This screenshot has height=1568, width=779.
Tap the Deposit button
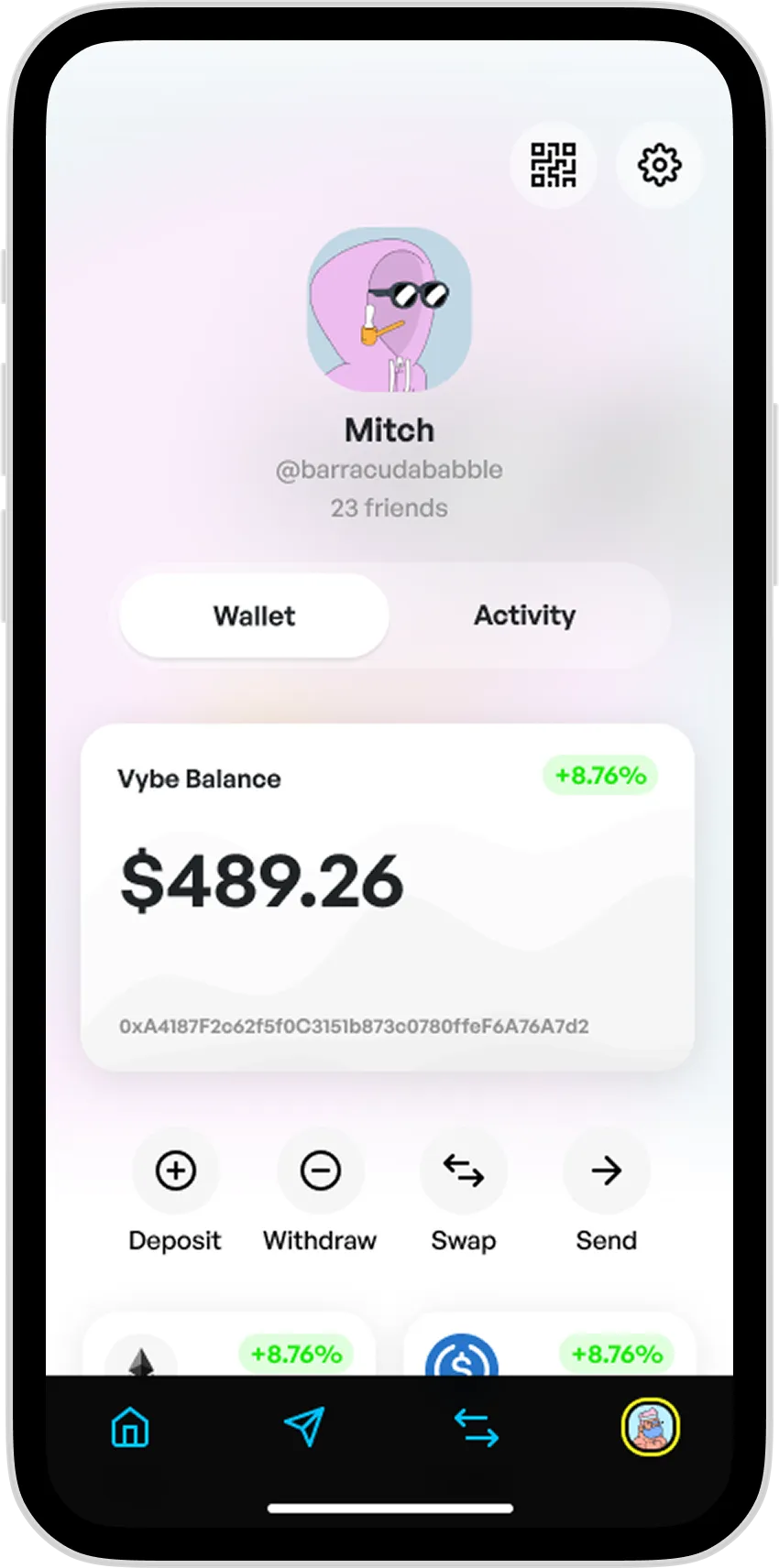pos(175,1171)
